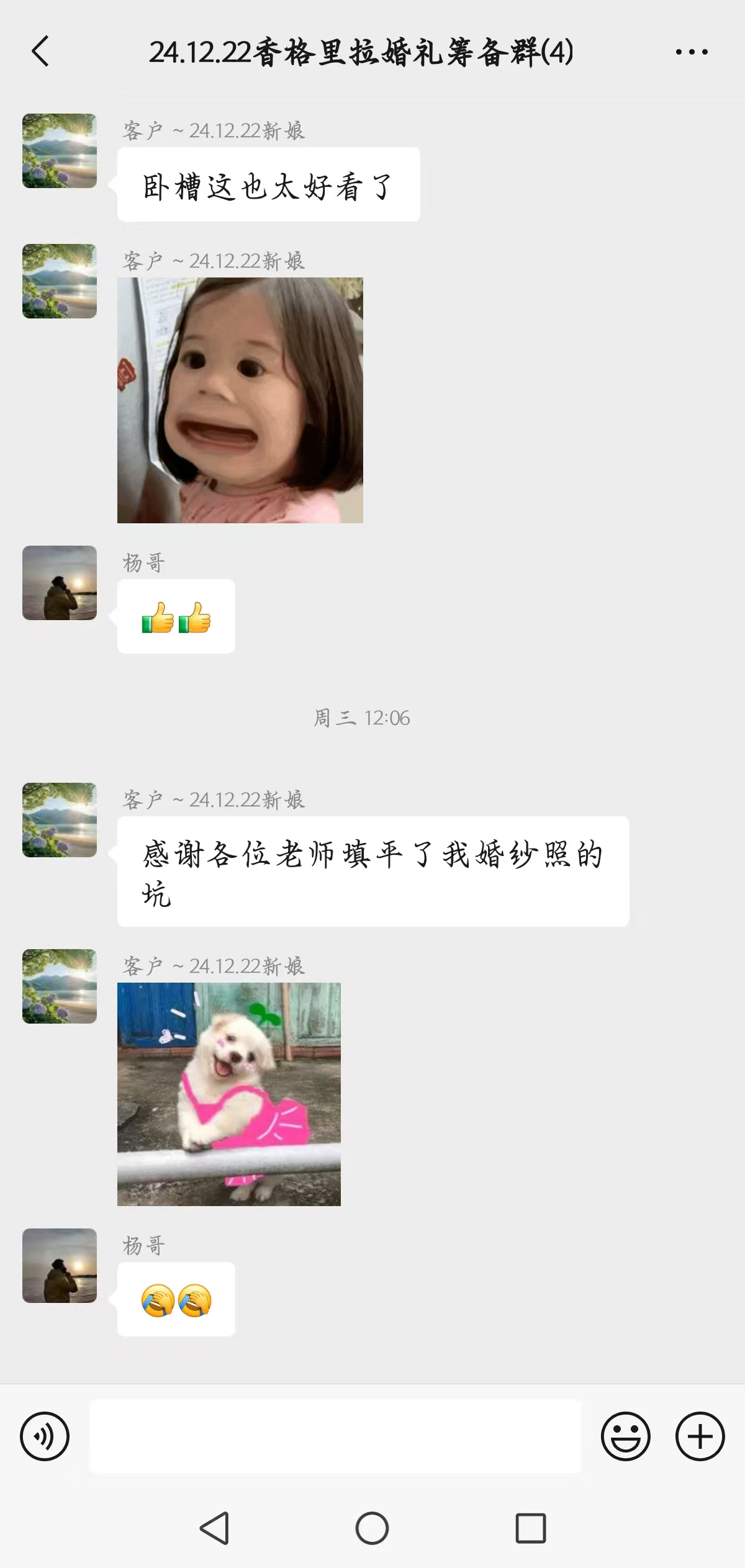Tap the system home button
This screenshot has width=745, height=1568.
(x=372, y=1528)
